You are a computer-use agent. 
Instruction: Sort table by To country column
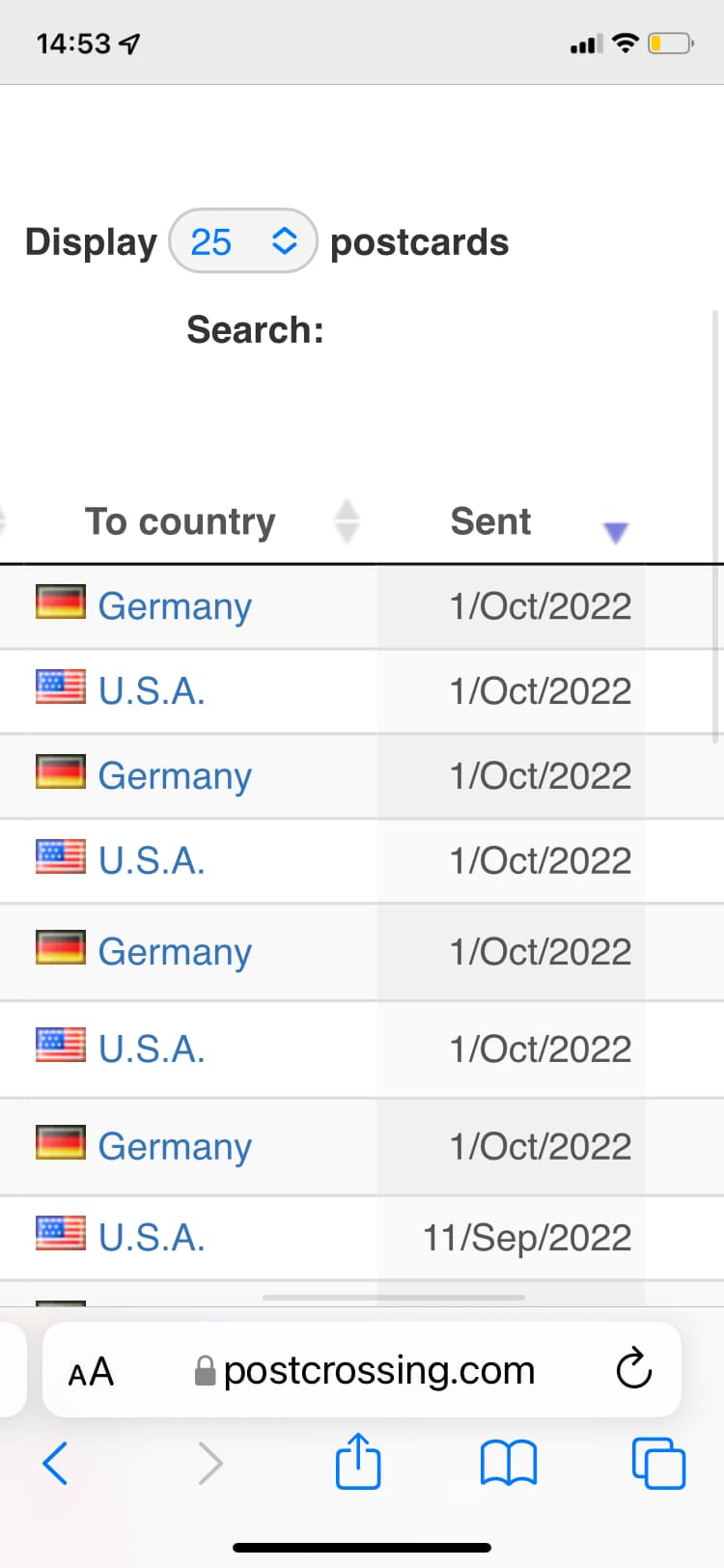click(181, 521)
